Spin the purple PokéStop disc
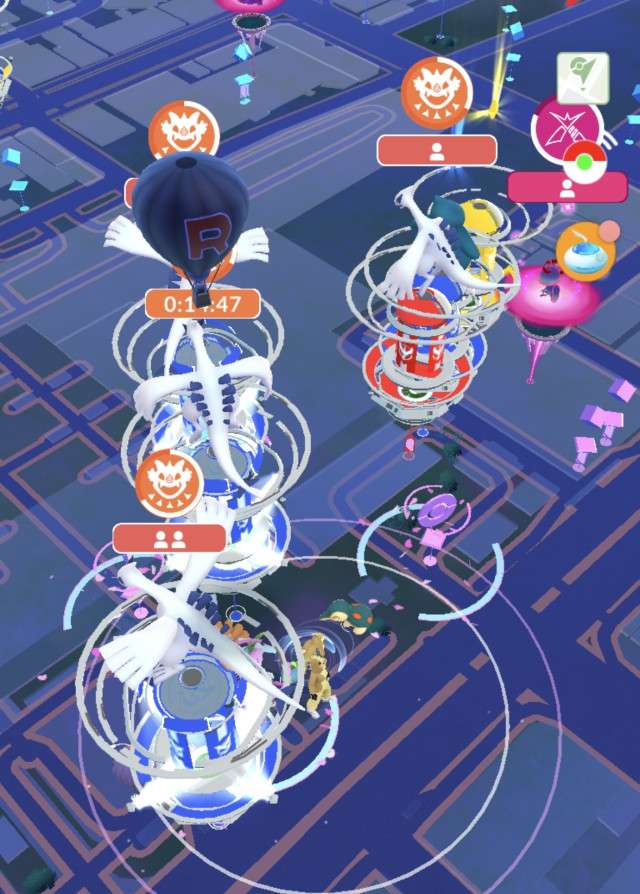 (x=437, y=514)
